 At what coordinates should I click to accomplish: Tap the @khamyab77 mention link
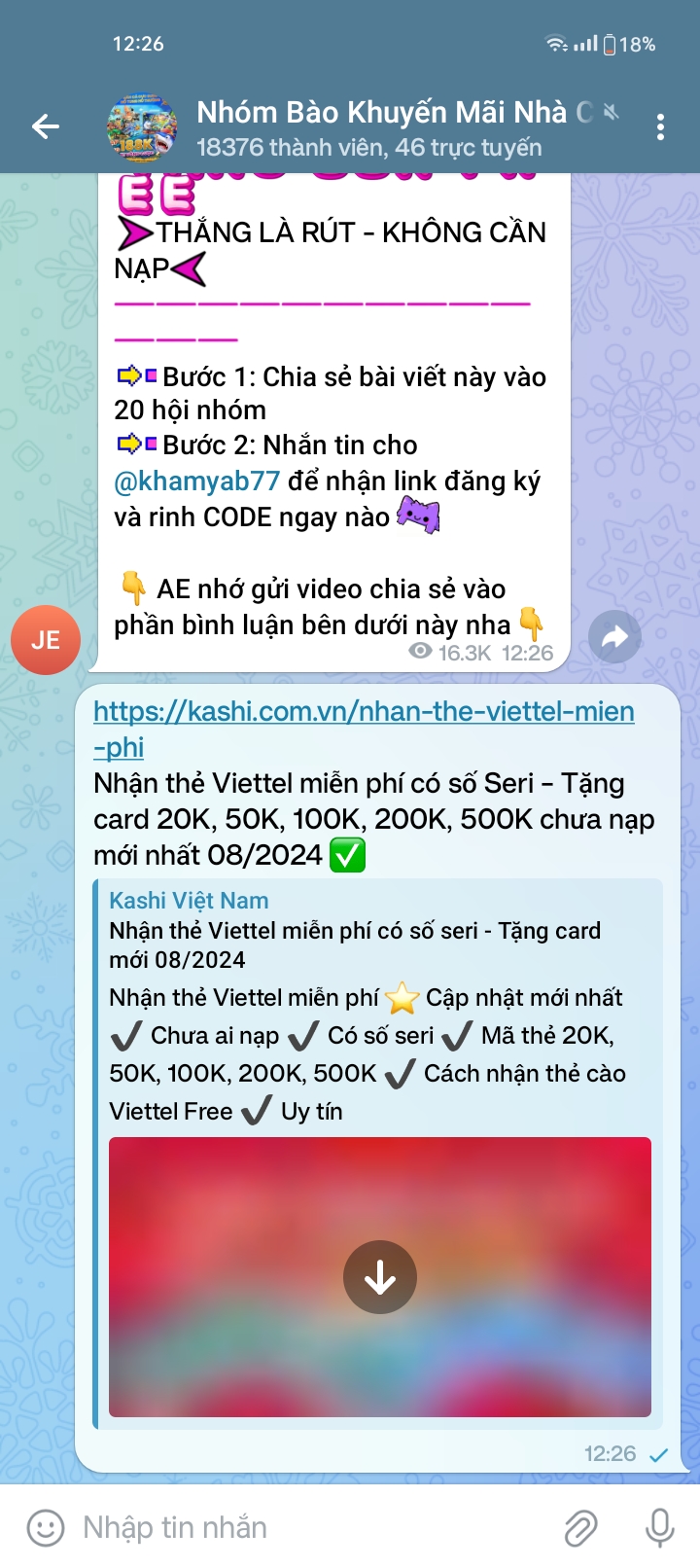tap(197, 481)
